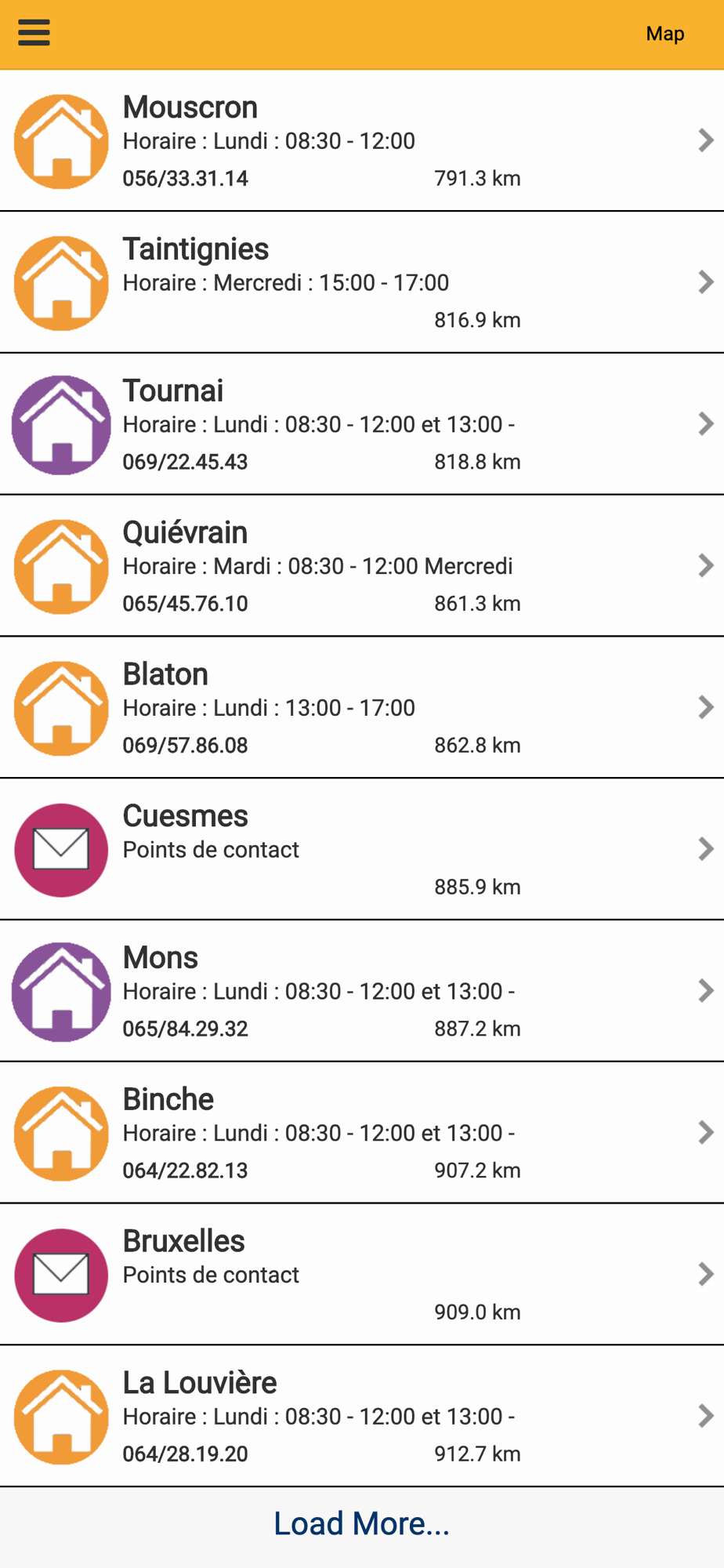Tap Load More to see more offices
Viewport: 724px width, 1568px height.
(x=362, y=1523)
